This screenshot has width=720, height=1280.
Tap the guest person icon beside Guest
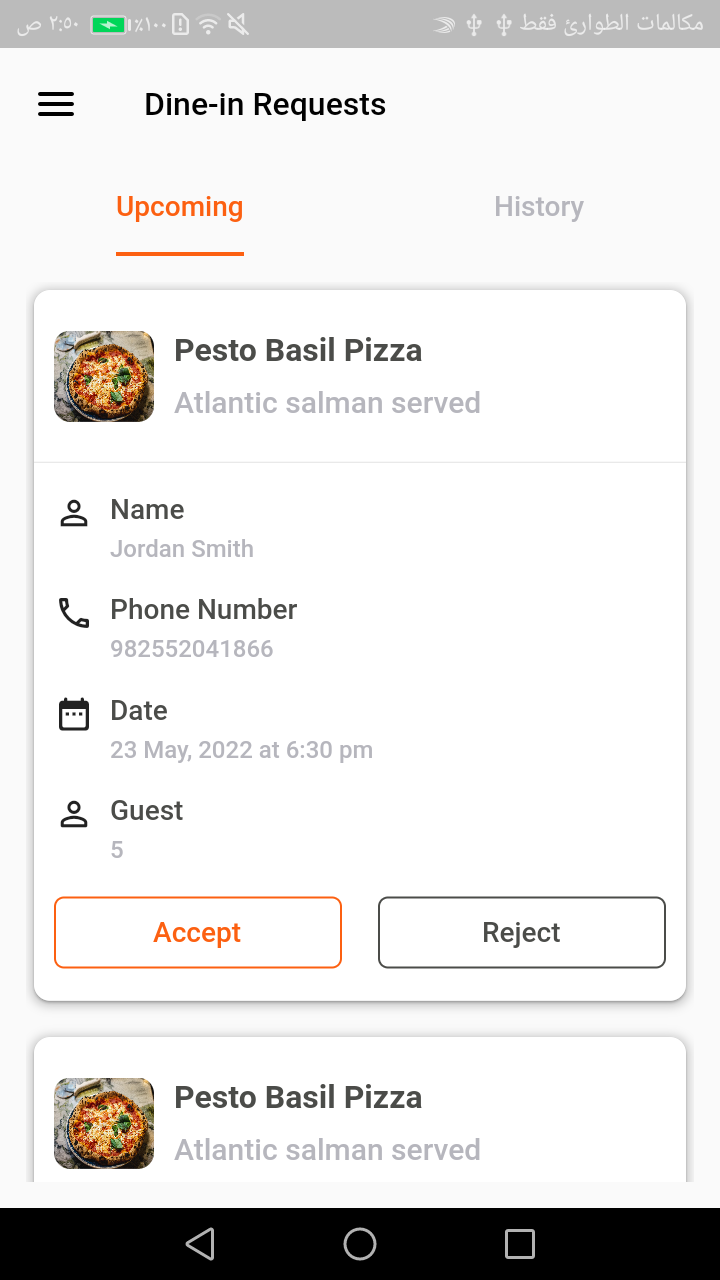73,814
